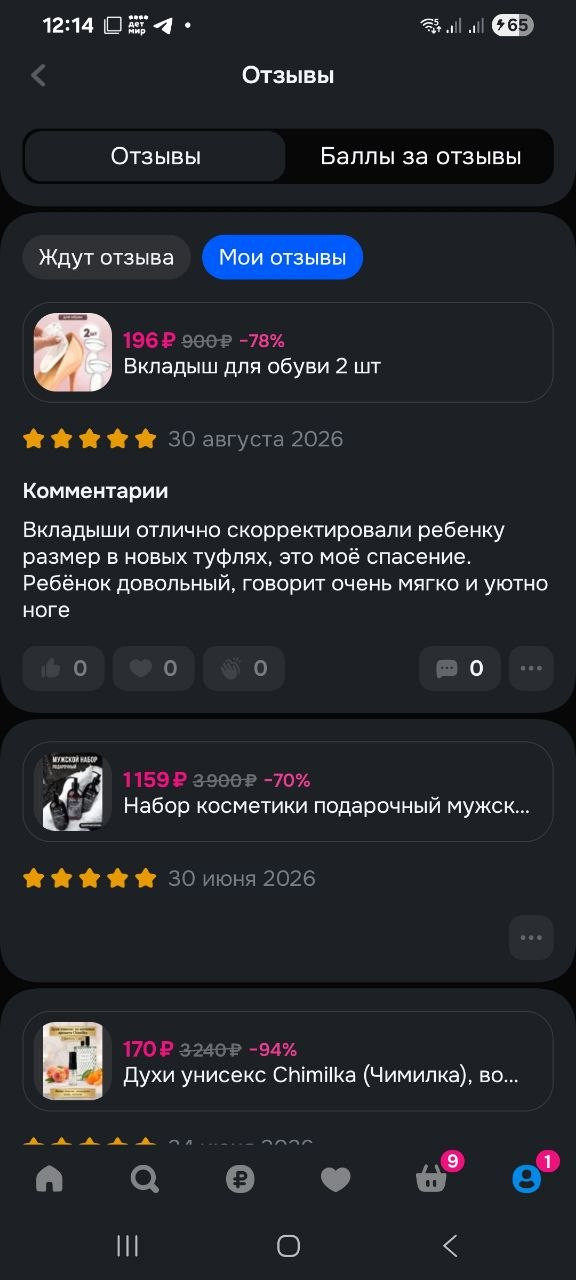Open the Набор косметики подарочный product card
The width and height of the screenshot is (576, 1280).
[288, 792]
